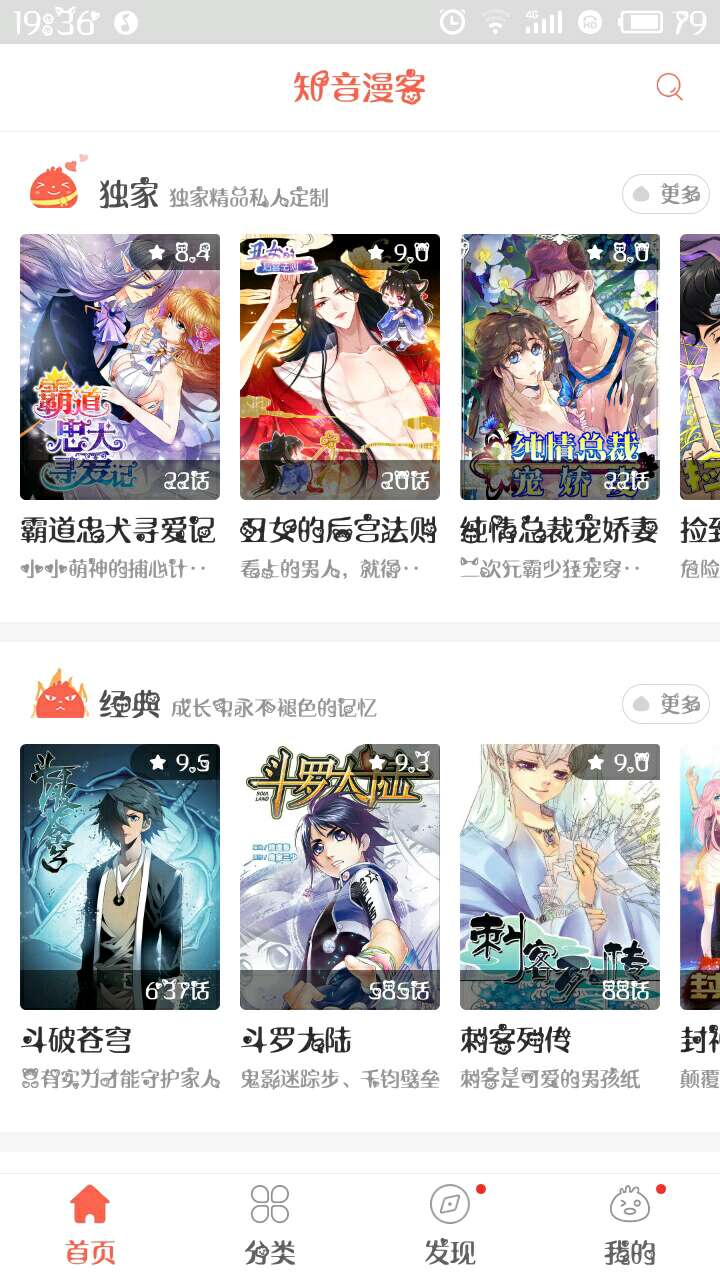Image resolution: width=720 pixels, height=1280 pixels.
Task: Open the search icon in the top bar
Action: 669,87
